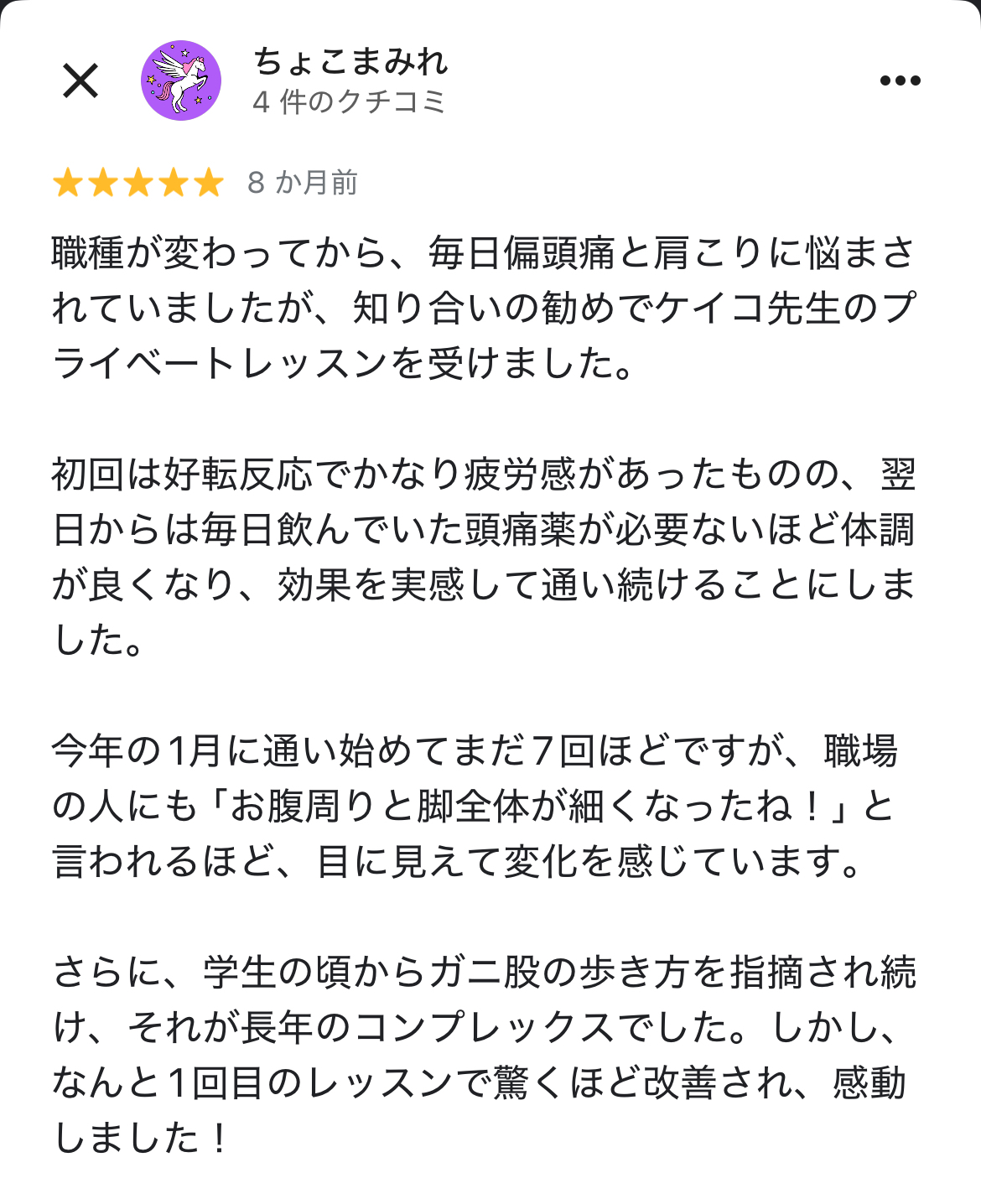Close the review detail view
Screen dimensions: 981x1204
[80, 80]
